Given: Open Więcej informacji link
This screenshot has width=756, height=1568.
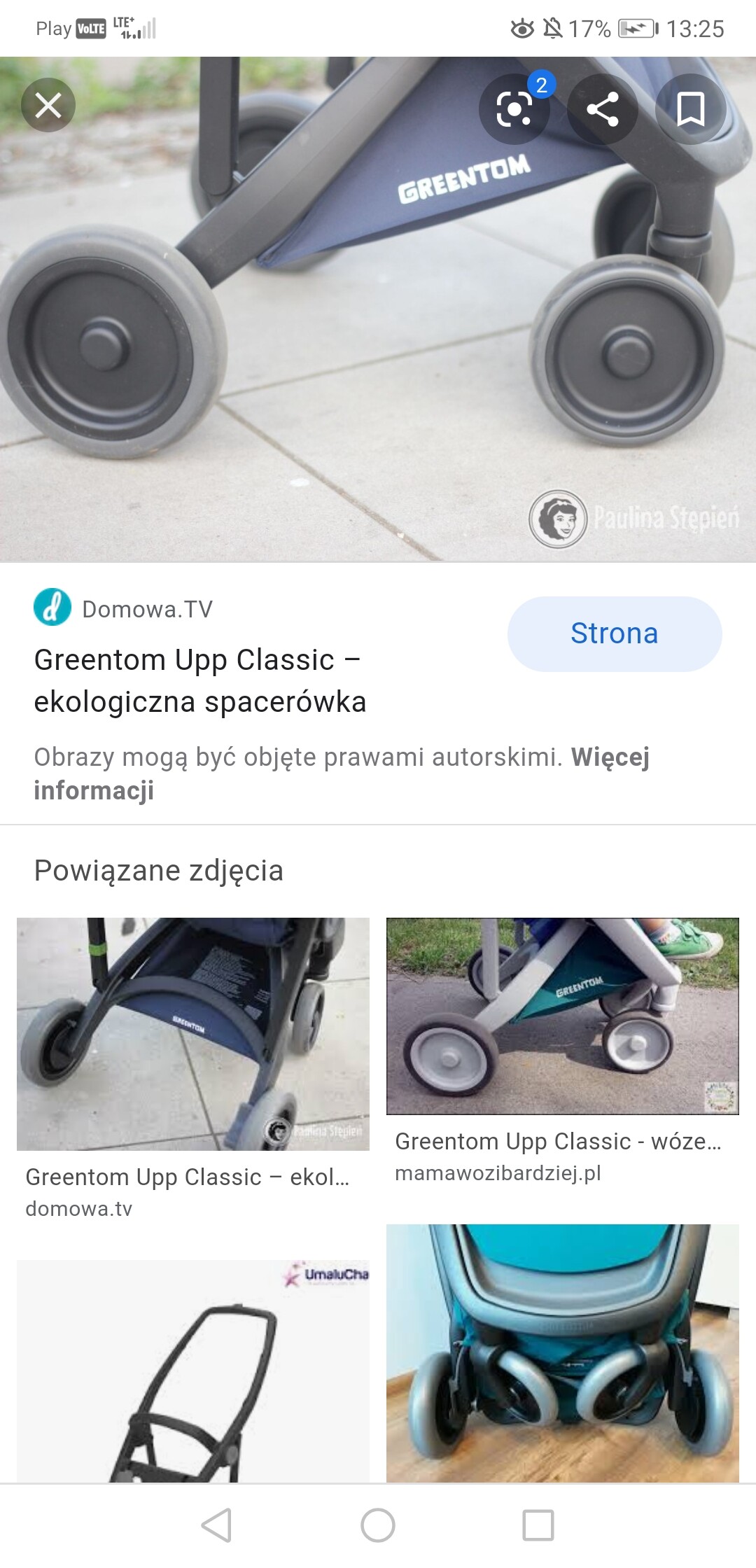Looking at the screenshot, I should pos(609,757).
